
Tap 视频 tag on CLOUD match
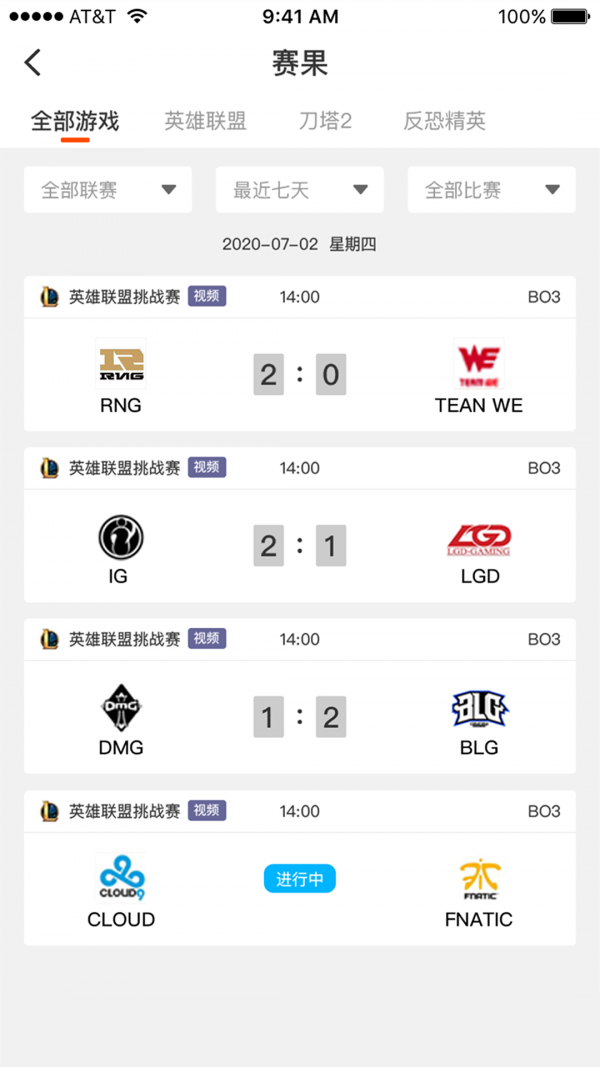[207, 811]
